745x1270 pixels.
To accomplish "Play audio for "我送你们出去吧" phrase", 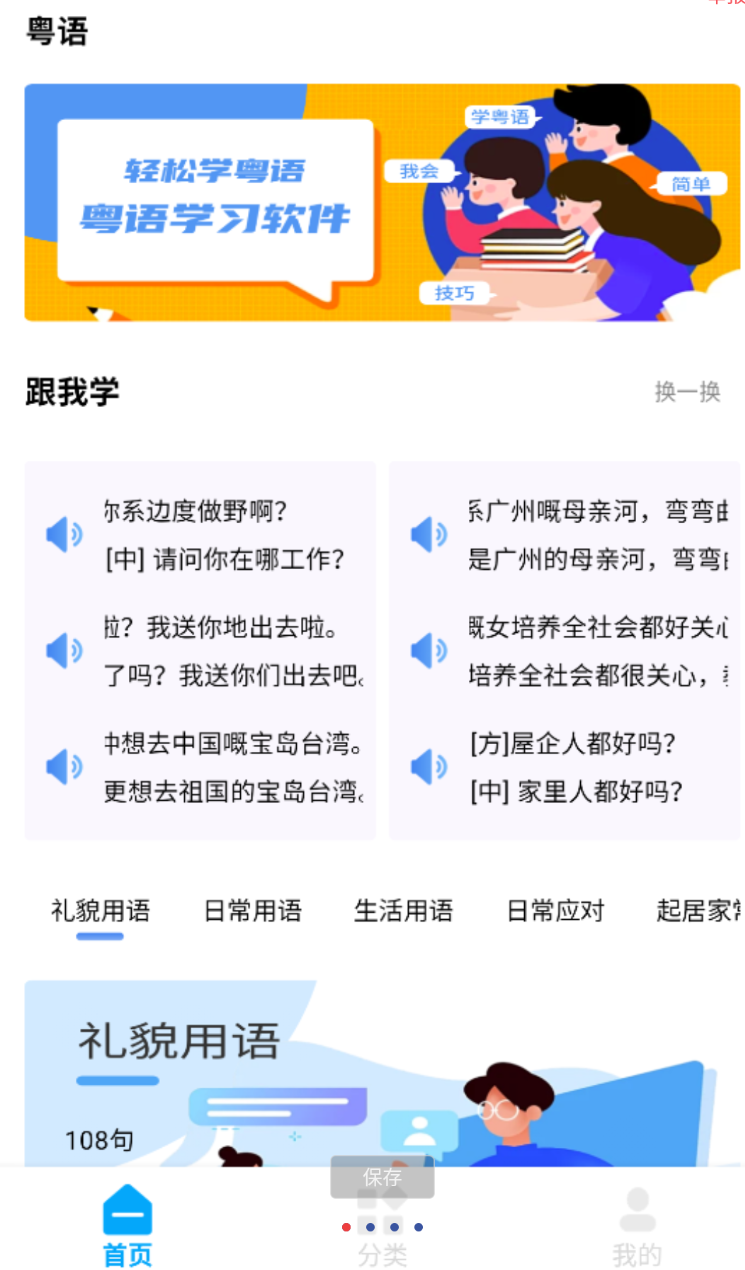I will click(64, 651).
